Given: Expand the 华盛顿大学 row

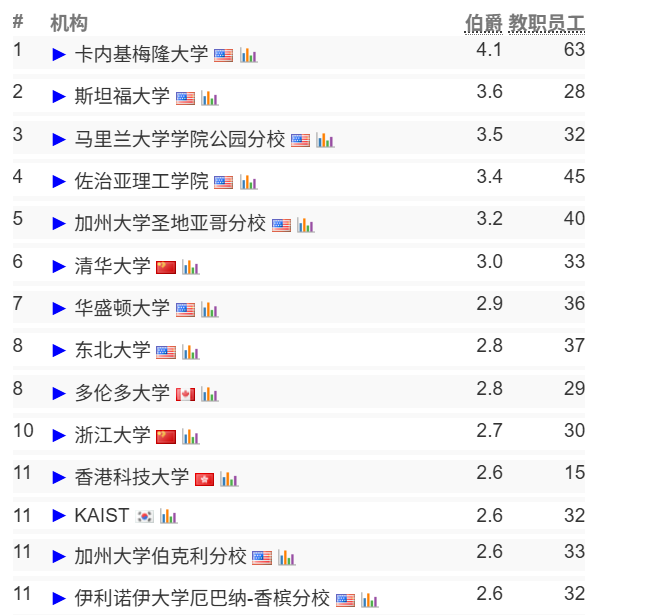Looking at the screenshot, I should (x=59, y=309).
